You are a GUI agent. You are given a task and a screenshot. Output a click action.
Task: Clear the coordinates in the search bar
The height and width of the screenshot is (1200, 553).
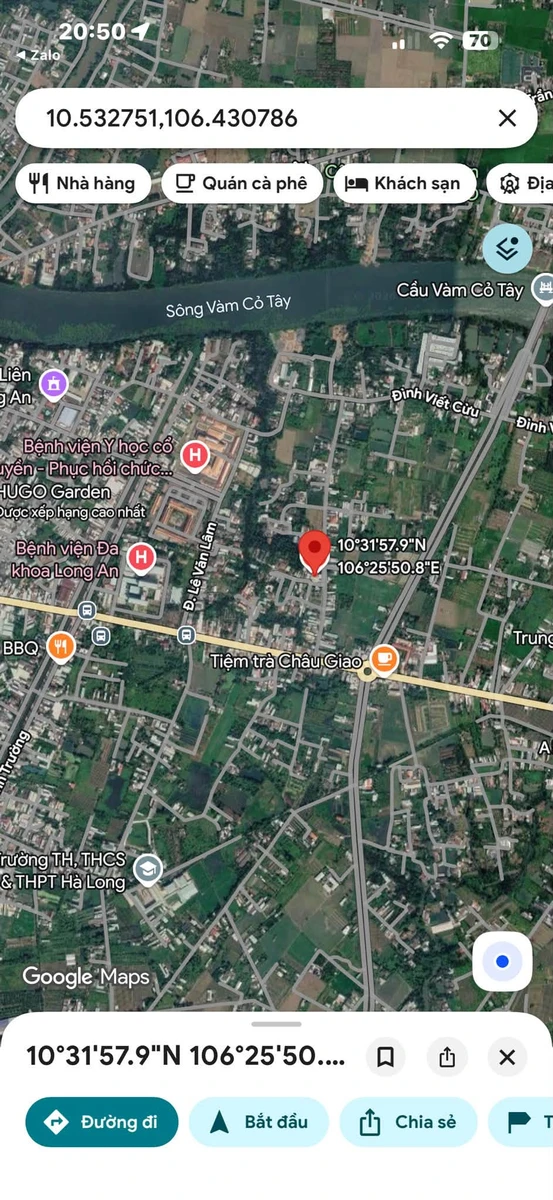tap(507, 118)
